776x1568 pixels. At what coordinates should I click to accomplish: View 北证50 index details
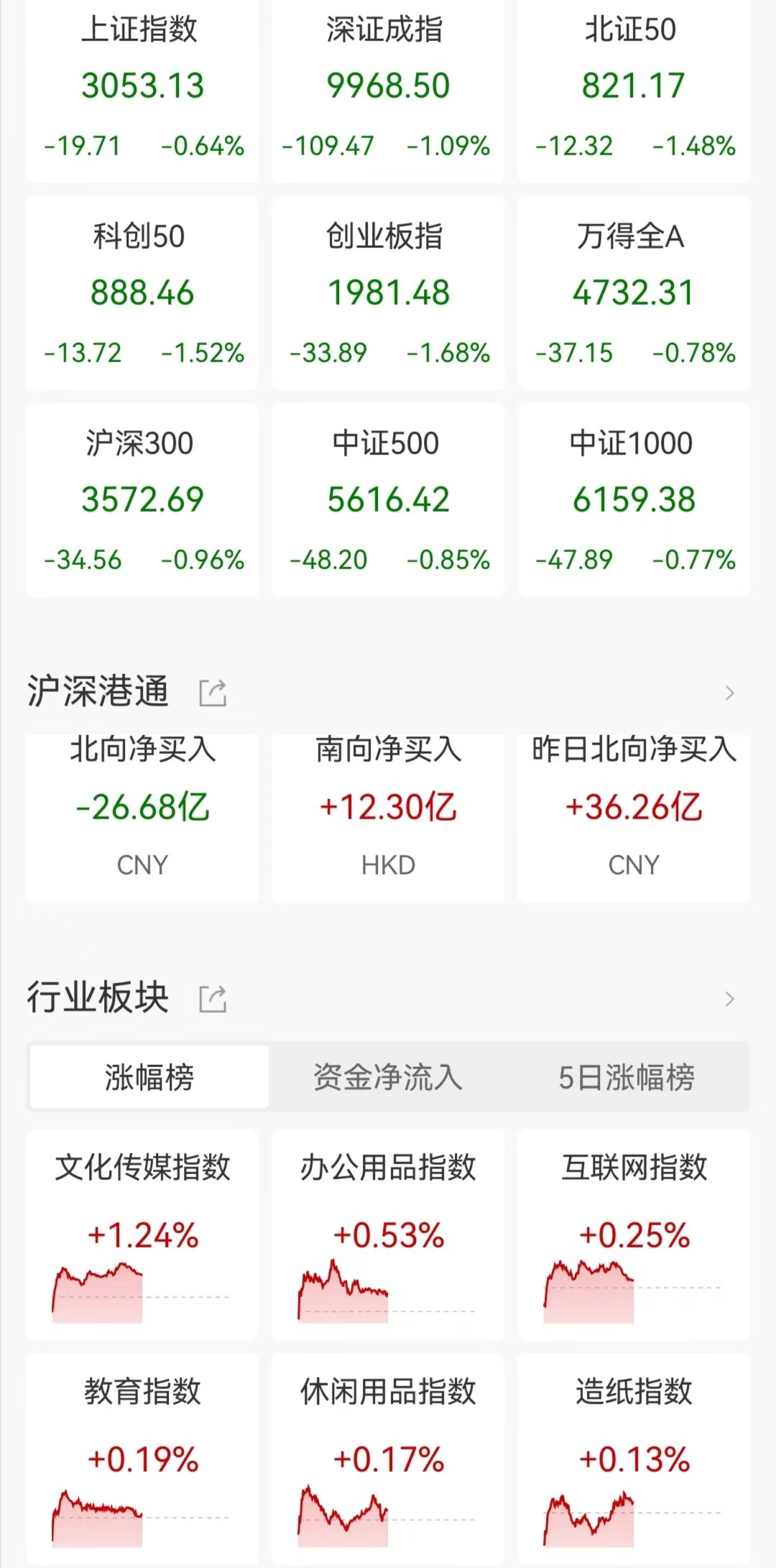[x=634, y=90]
